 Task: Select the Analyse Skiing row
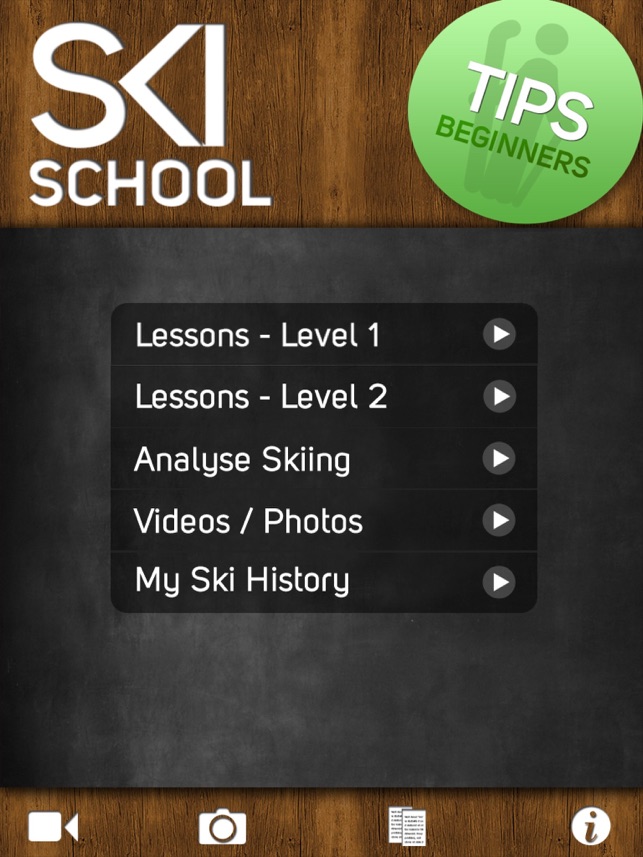pos(323,459)
